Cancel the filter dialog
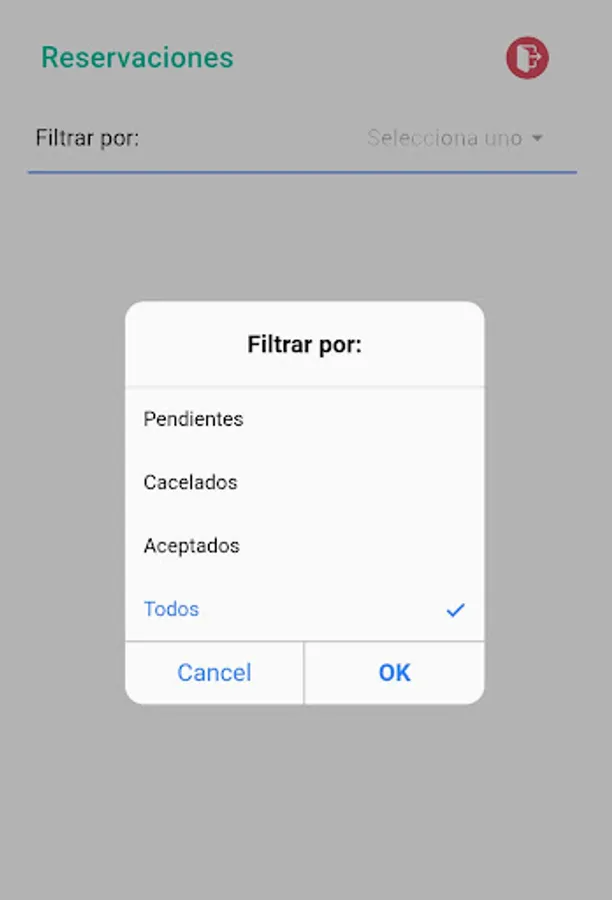The width and height of the screenshot is (612, 900). tap(214, 673)
